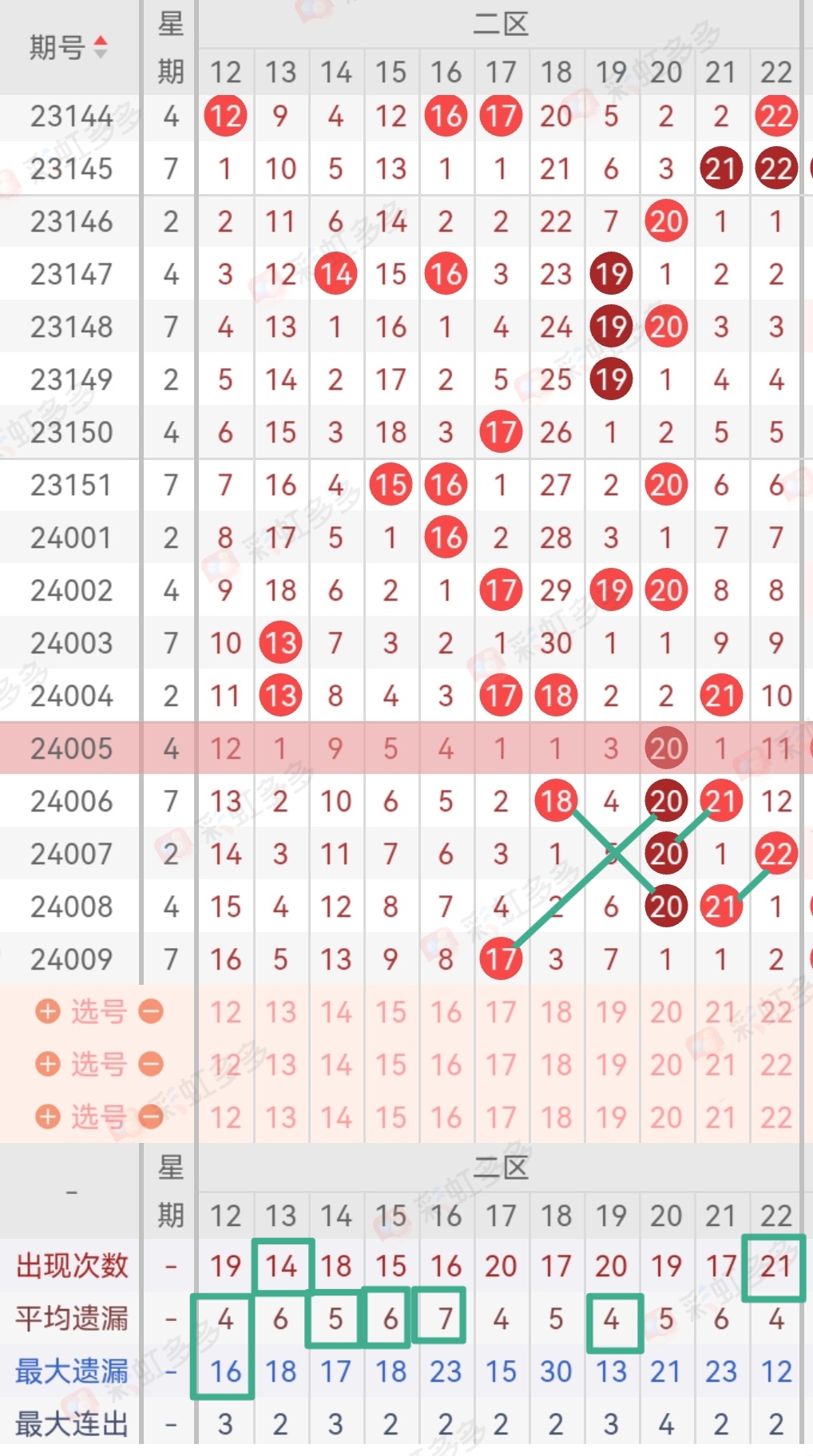Tap the minus icon in the first 选号 row

(151, 1012)
